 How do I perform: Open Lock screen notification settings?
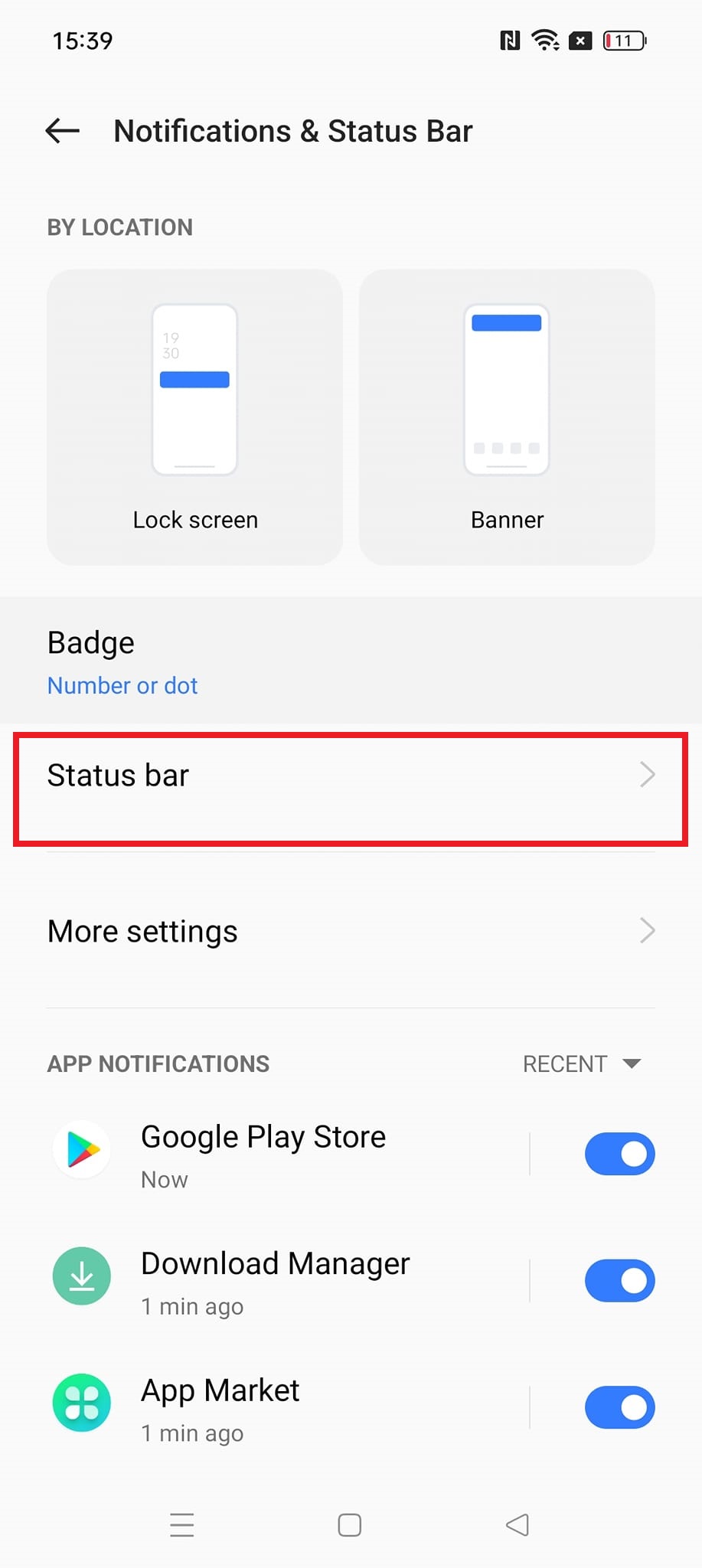(194, 416)
